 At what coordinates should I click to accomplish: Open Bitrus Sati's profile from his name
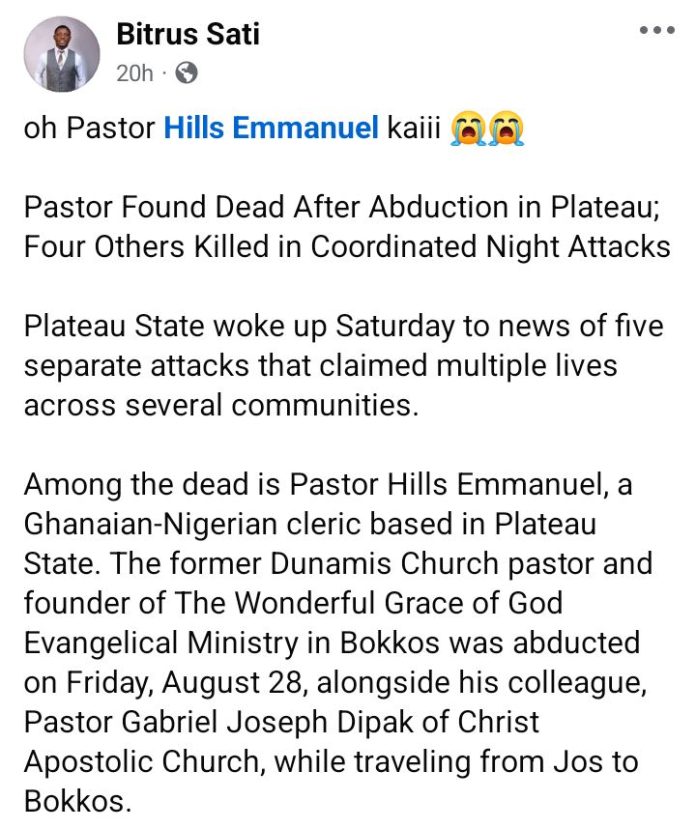[x=188, y=34]
